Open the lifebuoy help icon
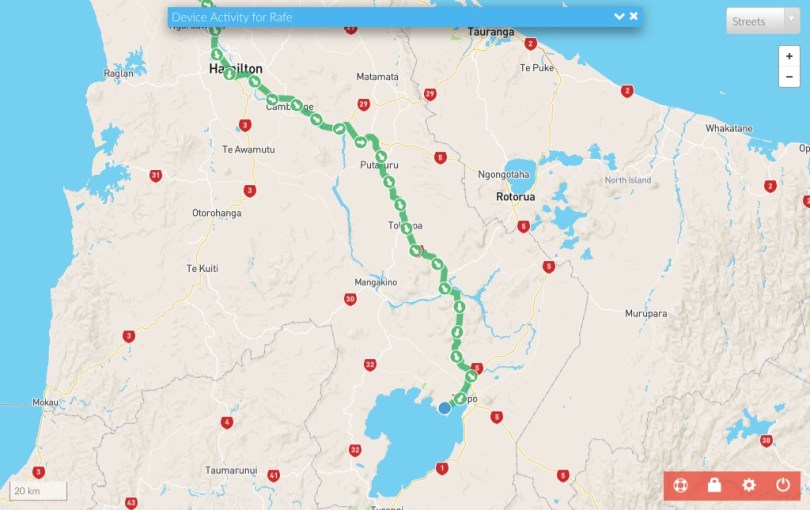810x510 pixels. 681,486
